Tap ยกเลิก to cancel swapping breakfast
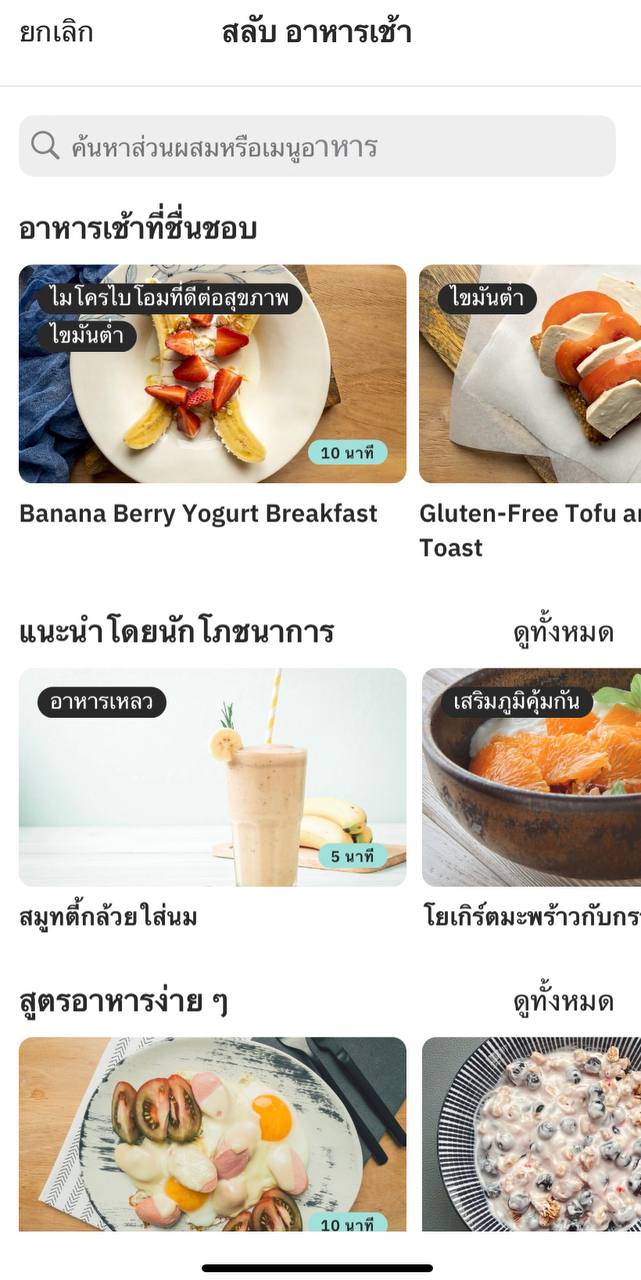The height and width of the screenshot is (1280, 641). click(x=56, y=32)
